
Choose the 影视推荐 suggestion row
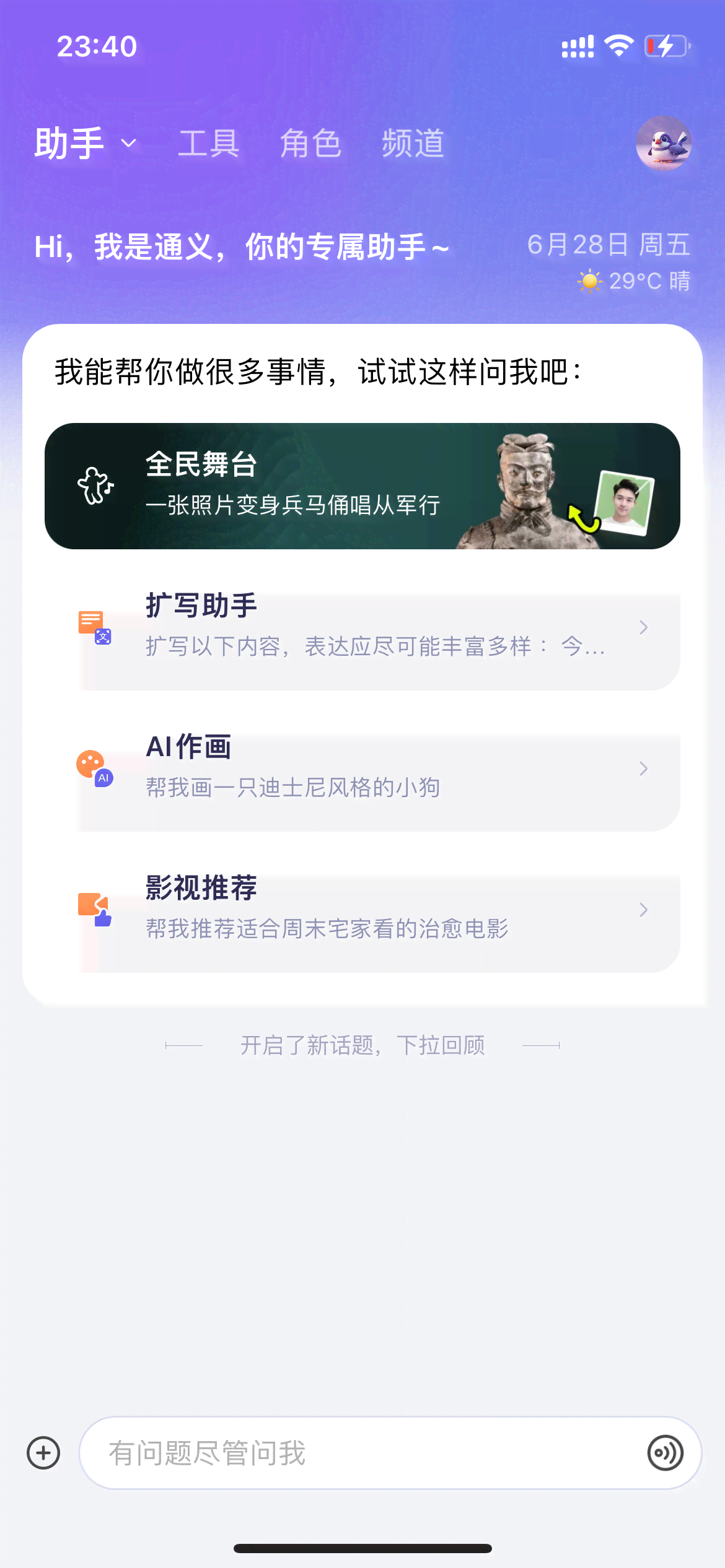point(378,910)
